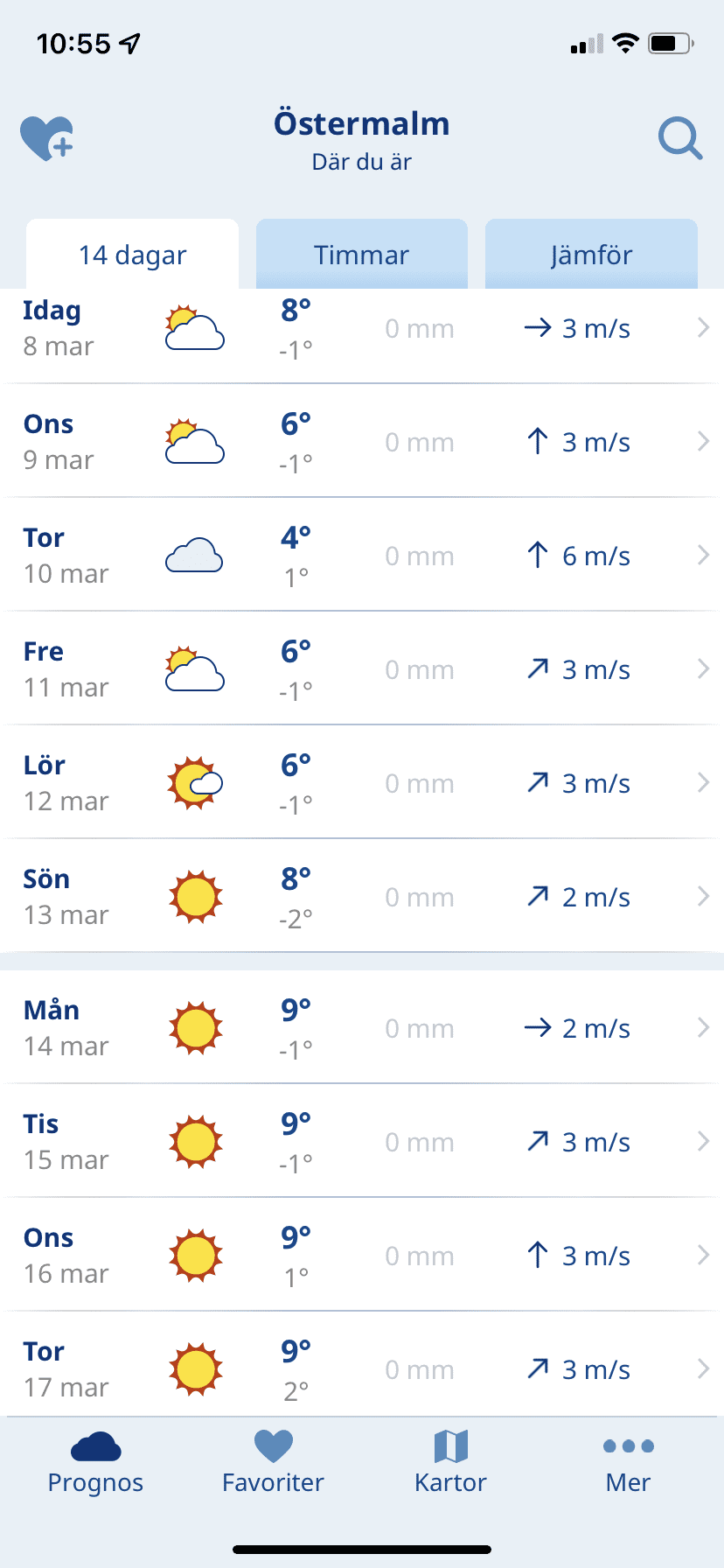This screenshot has width=724, height=1568.
Task: Open the Mer menu tab
Action: [x=628, y=1462]
